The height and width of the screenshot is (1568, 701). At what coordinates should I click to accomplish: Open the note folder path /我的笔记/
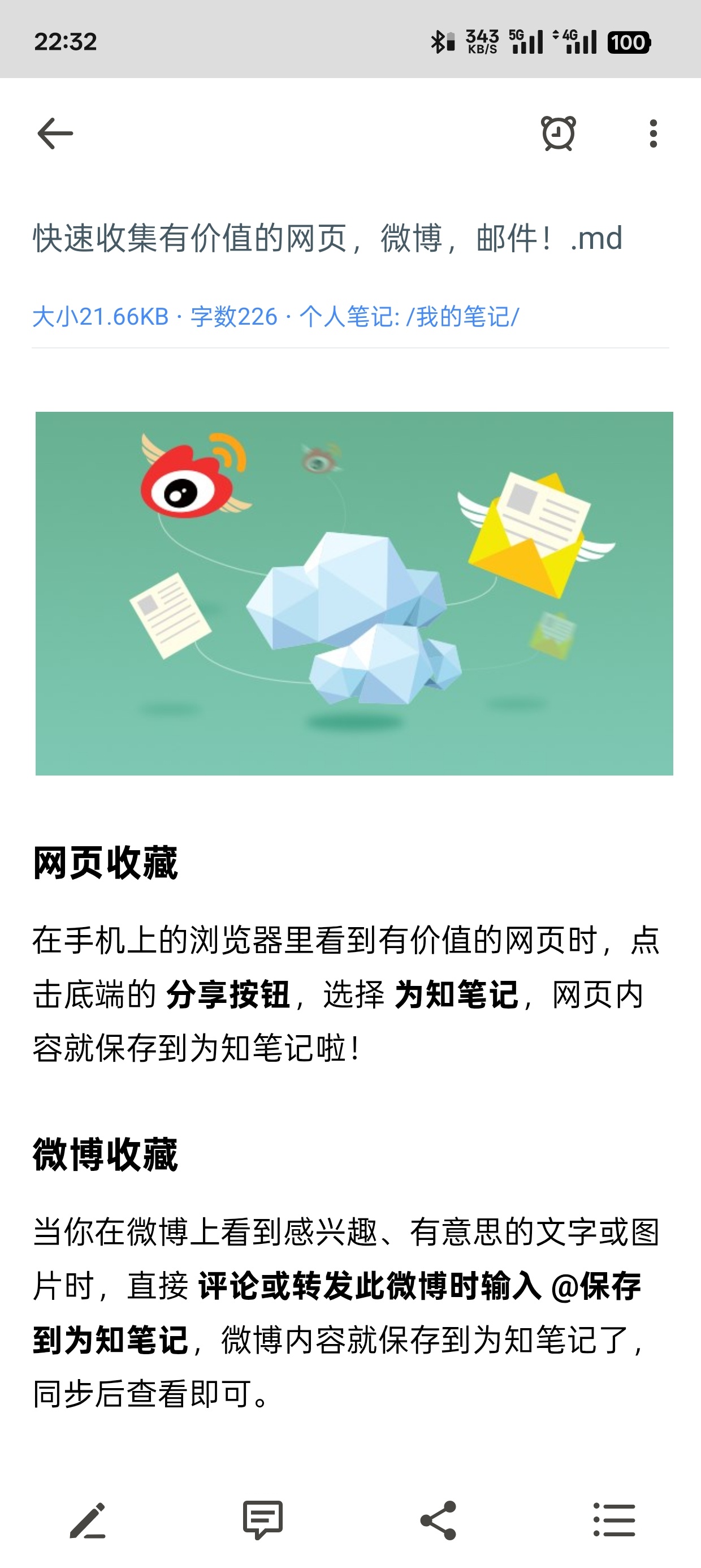[x=464, y=317]
